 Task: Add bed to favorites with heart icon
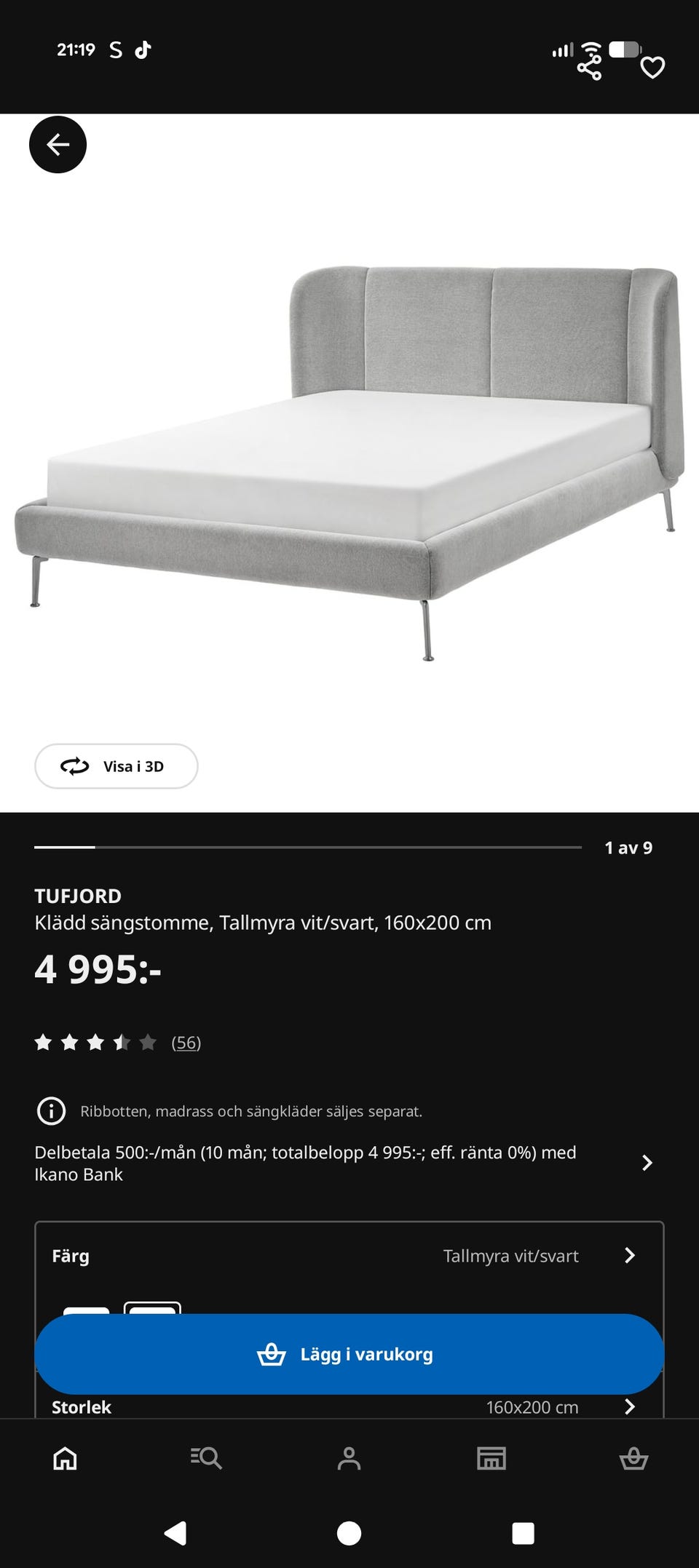(x=652, y=68)
